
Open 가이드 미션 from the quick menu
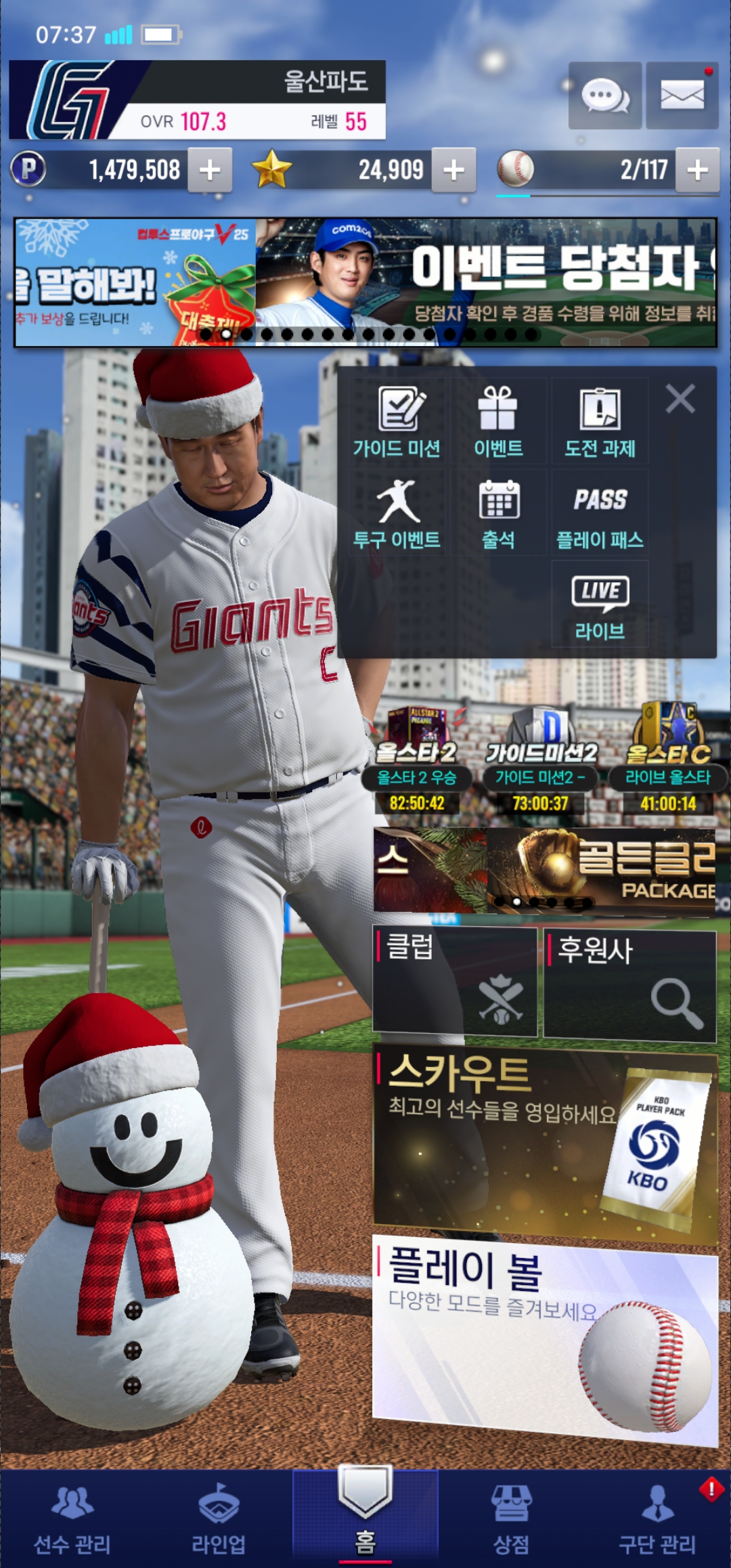click(397, 421)
